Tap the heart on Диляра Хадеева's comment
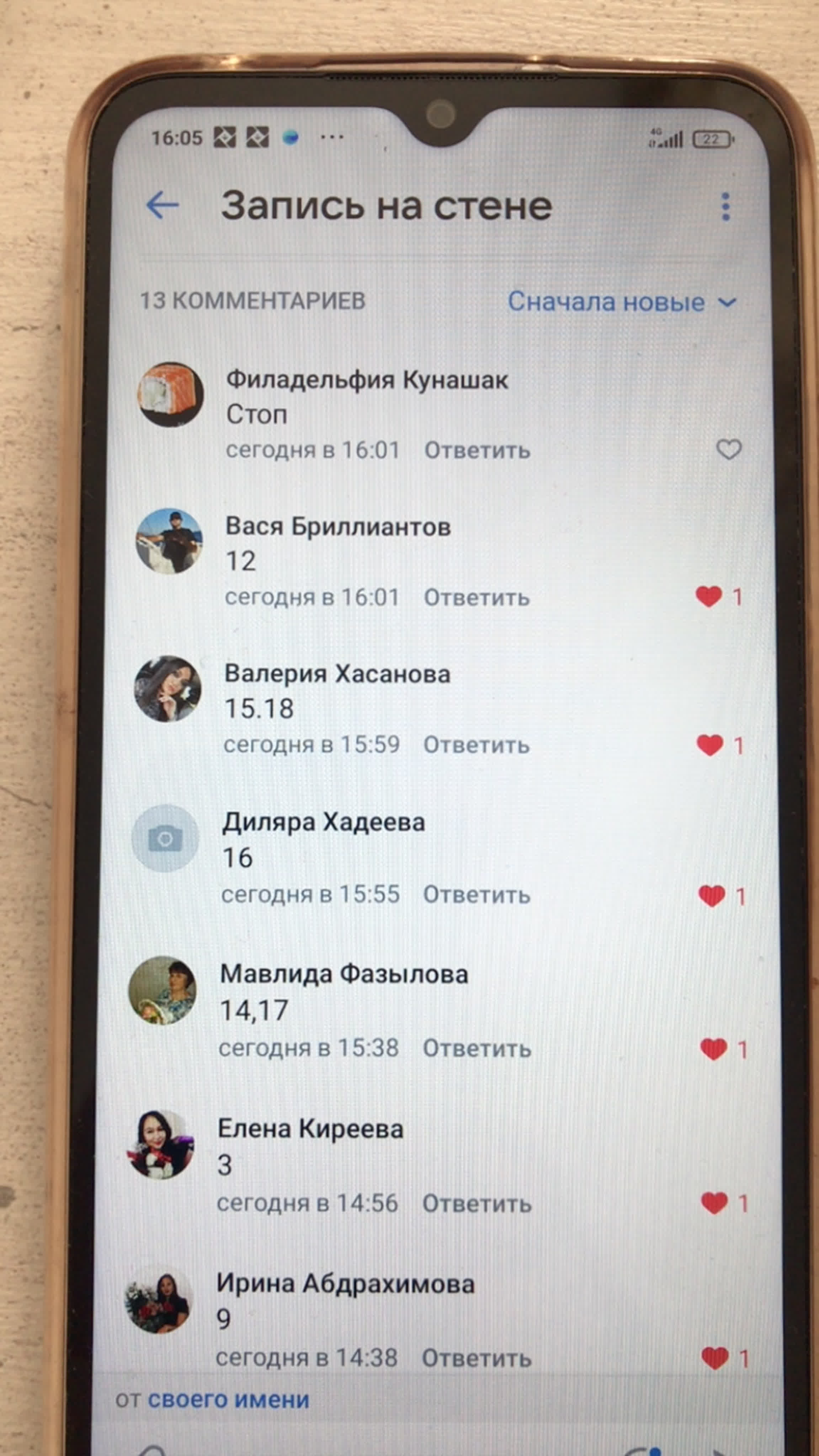The width and height of the screenshot is (819, 1456). tap(712, 896)
